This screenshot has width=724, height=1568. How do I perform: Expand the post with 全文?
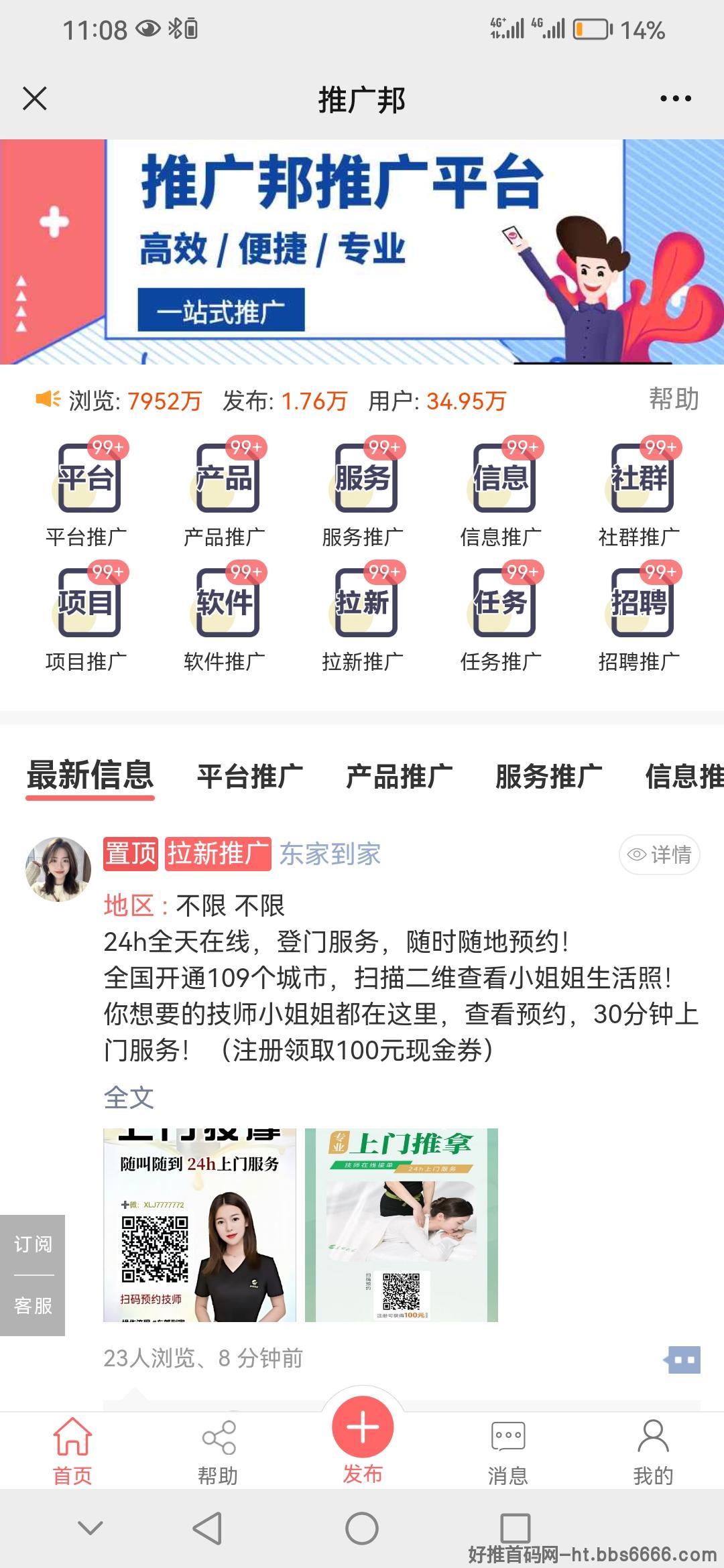(x=129, y=1098)
